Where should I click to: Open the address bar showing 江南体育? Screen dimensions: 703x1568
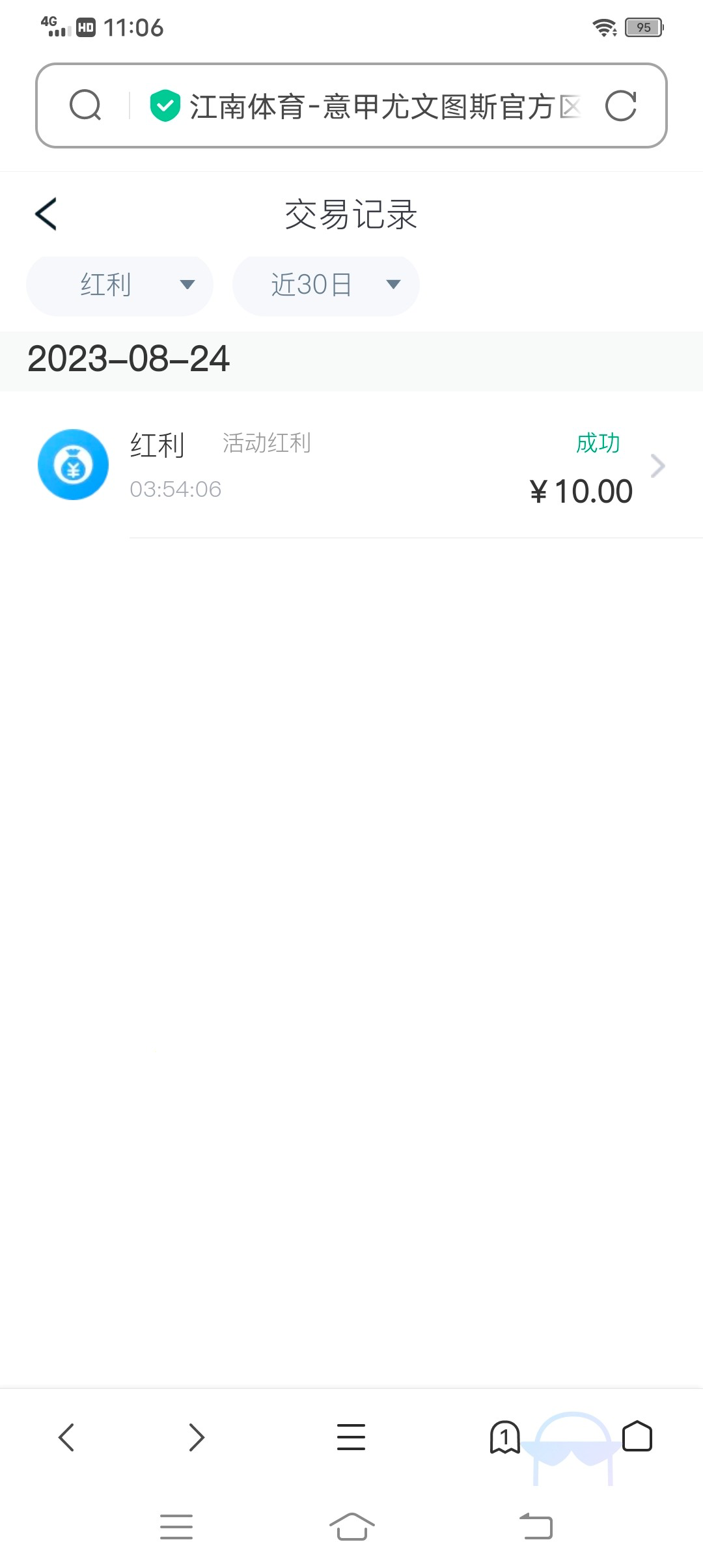click(x=371, y=106)
